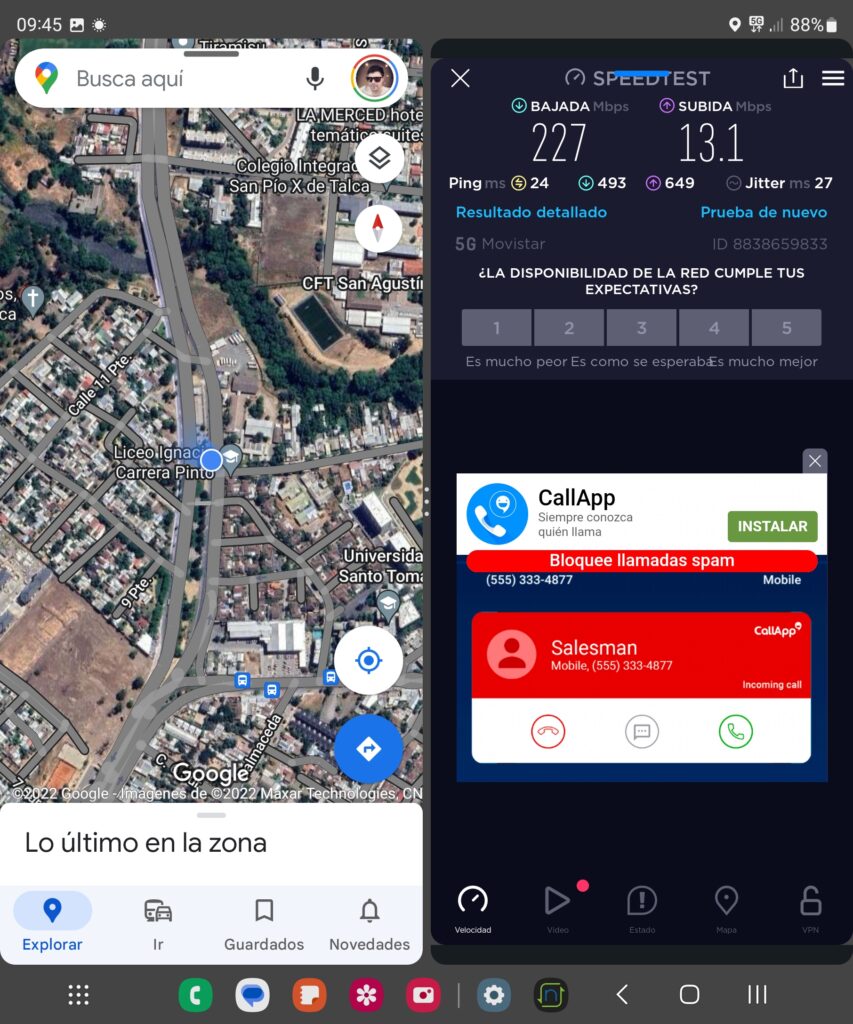Open the Speedtest hamburger menu
Viewport: 853px width, 1024px height.
pos(833,79)
